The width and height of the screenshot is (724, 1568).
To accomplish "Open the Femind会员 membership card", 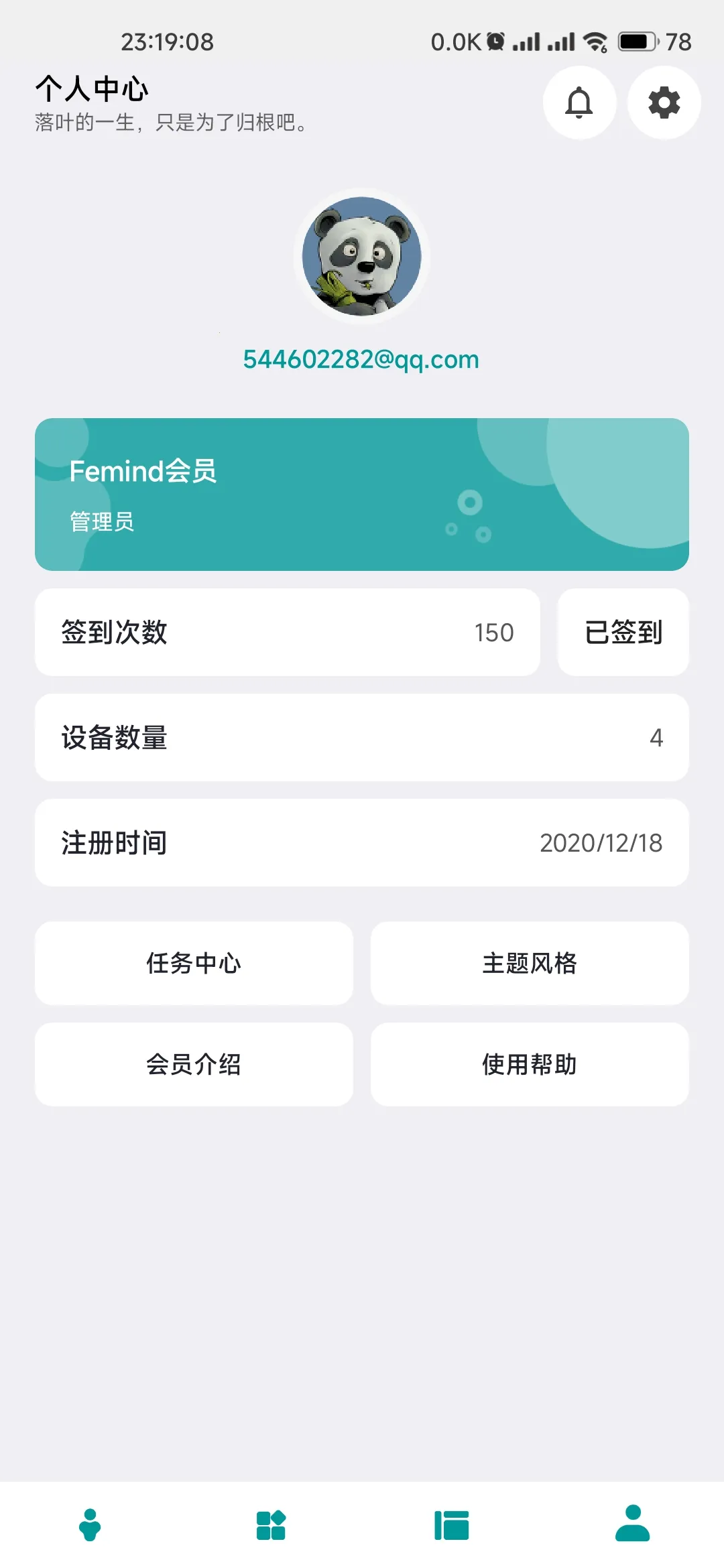I will point(362,495).
